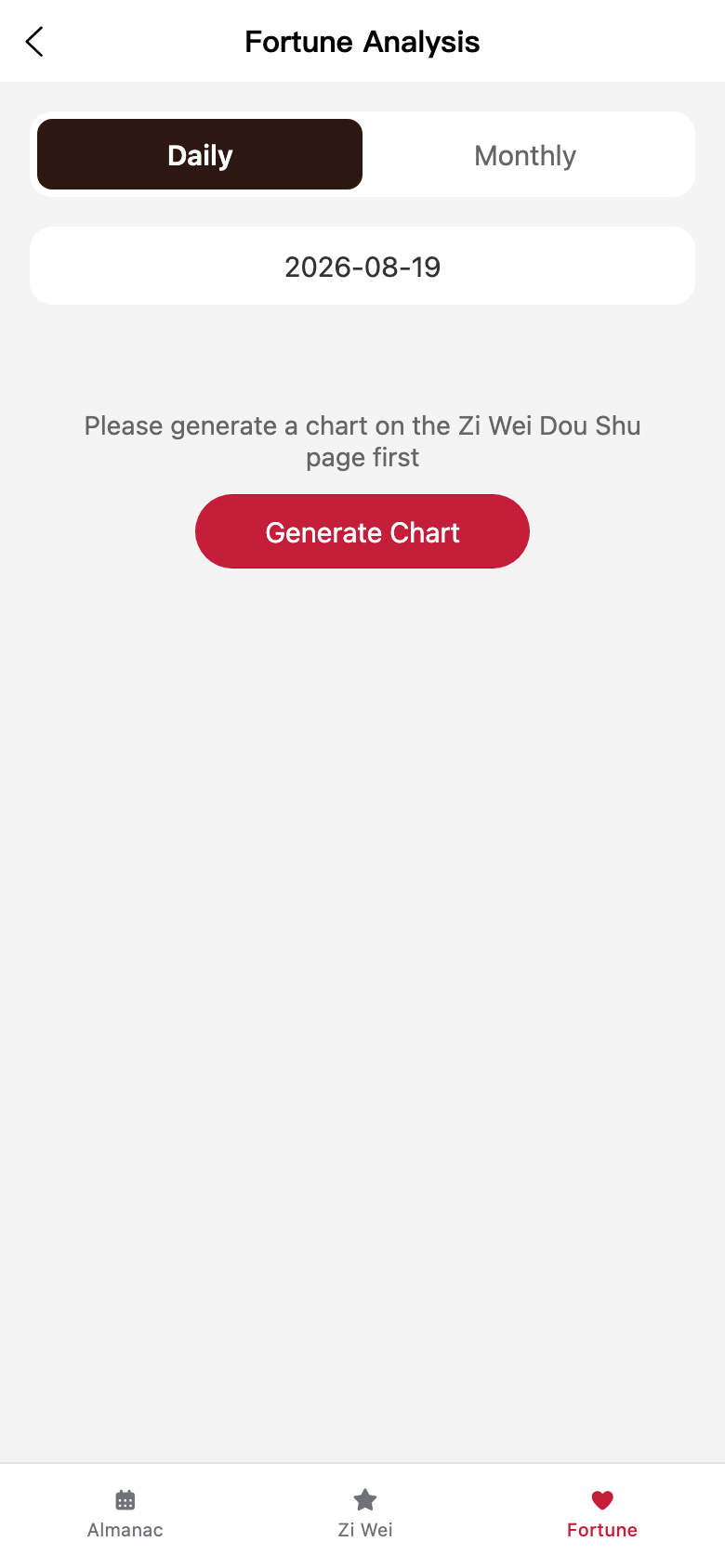Screen dimensions: 725x1568
Task: Select the Daily segment
Action: click(x=200, y=154)
